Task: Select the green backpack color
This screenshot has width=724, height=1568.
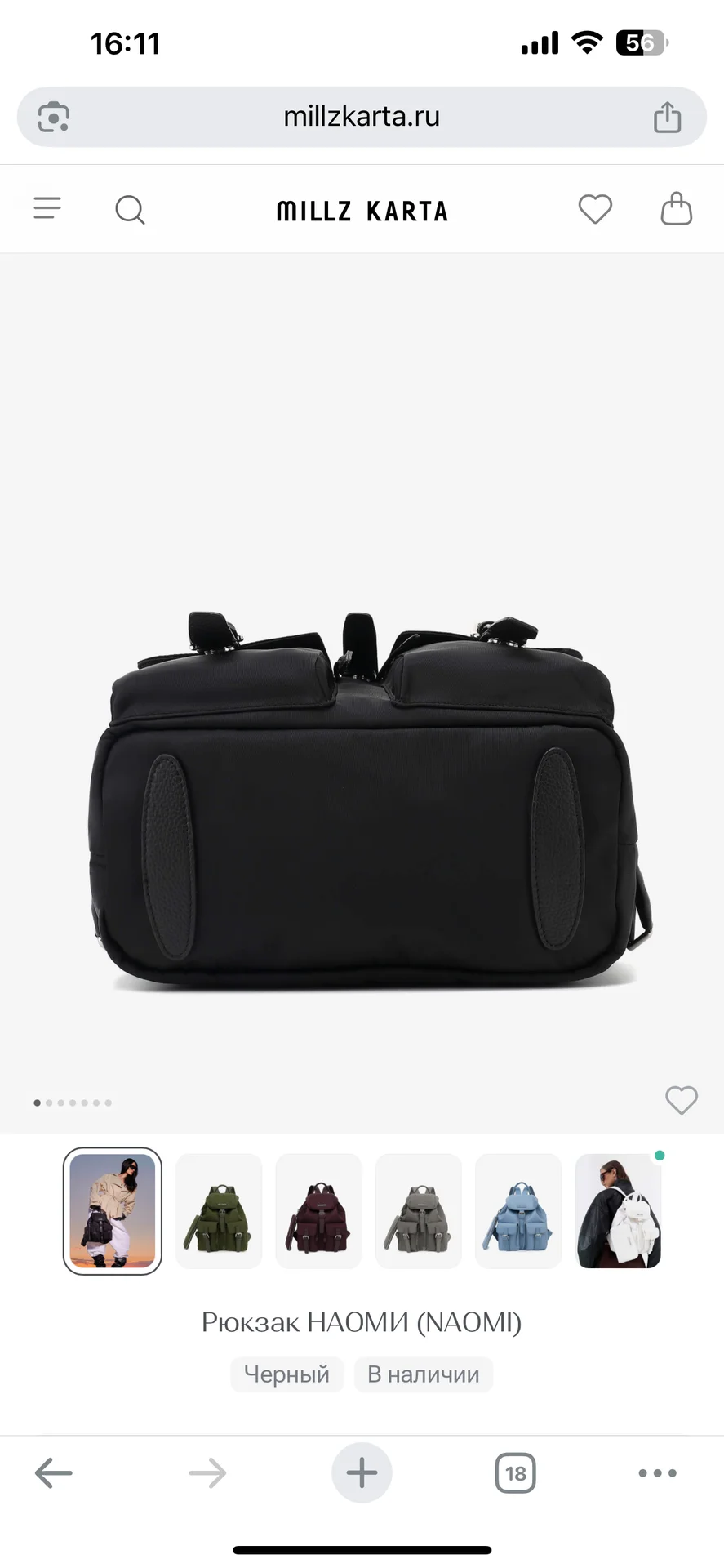Action: click(219, 1211)
